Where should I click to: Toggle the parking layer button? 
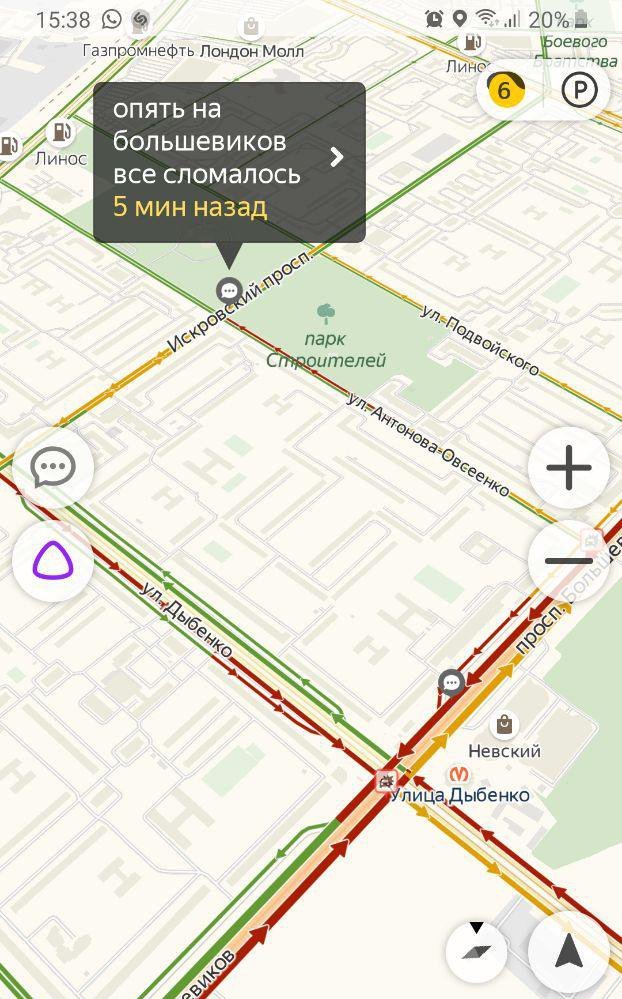[579, 91]
